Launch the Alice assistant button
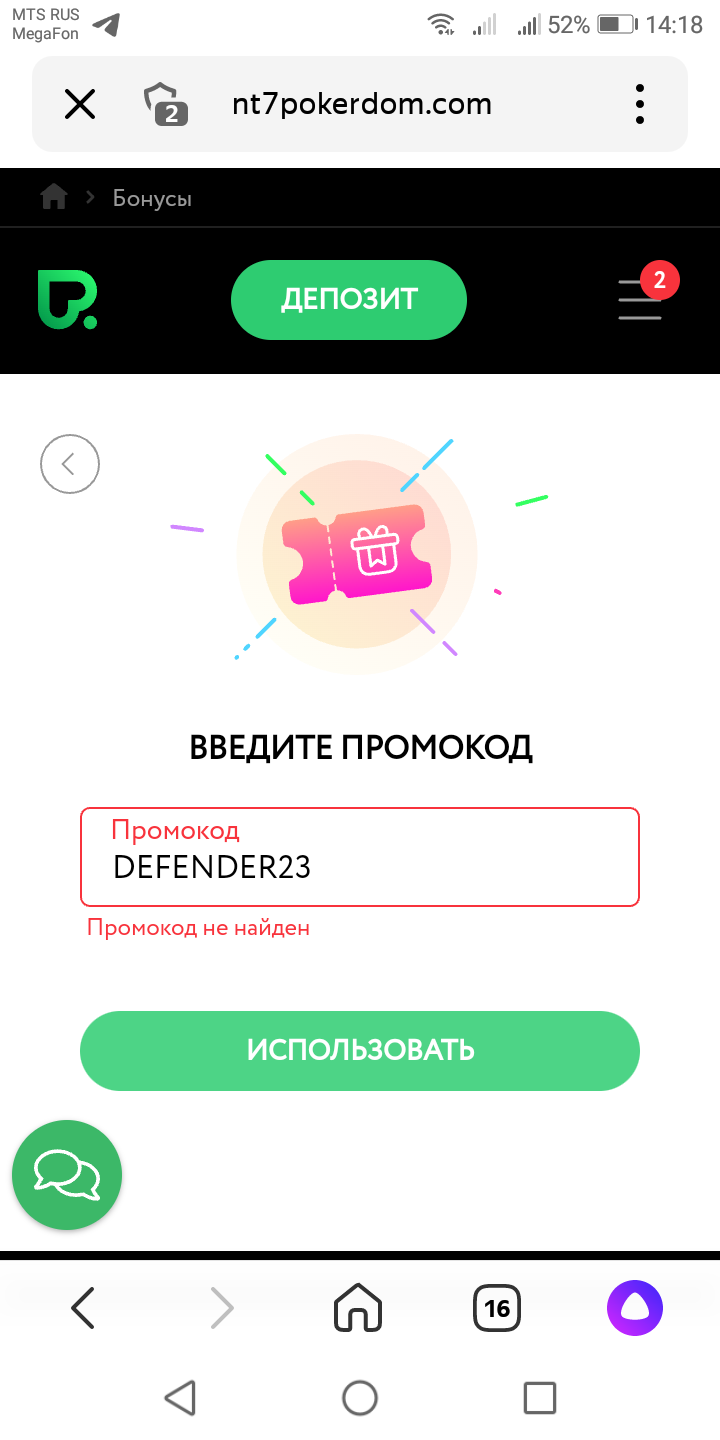 pos(635,1307)
